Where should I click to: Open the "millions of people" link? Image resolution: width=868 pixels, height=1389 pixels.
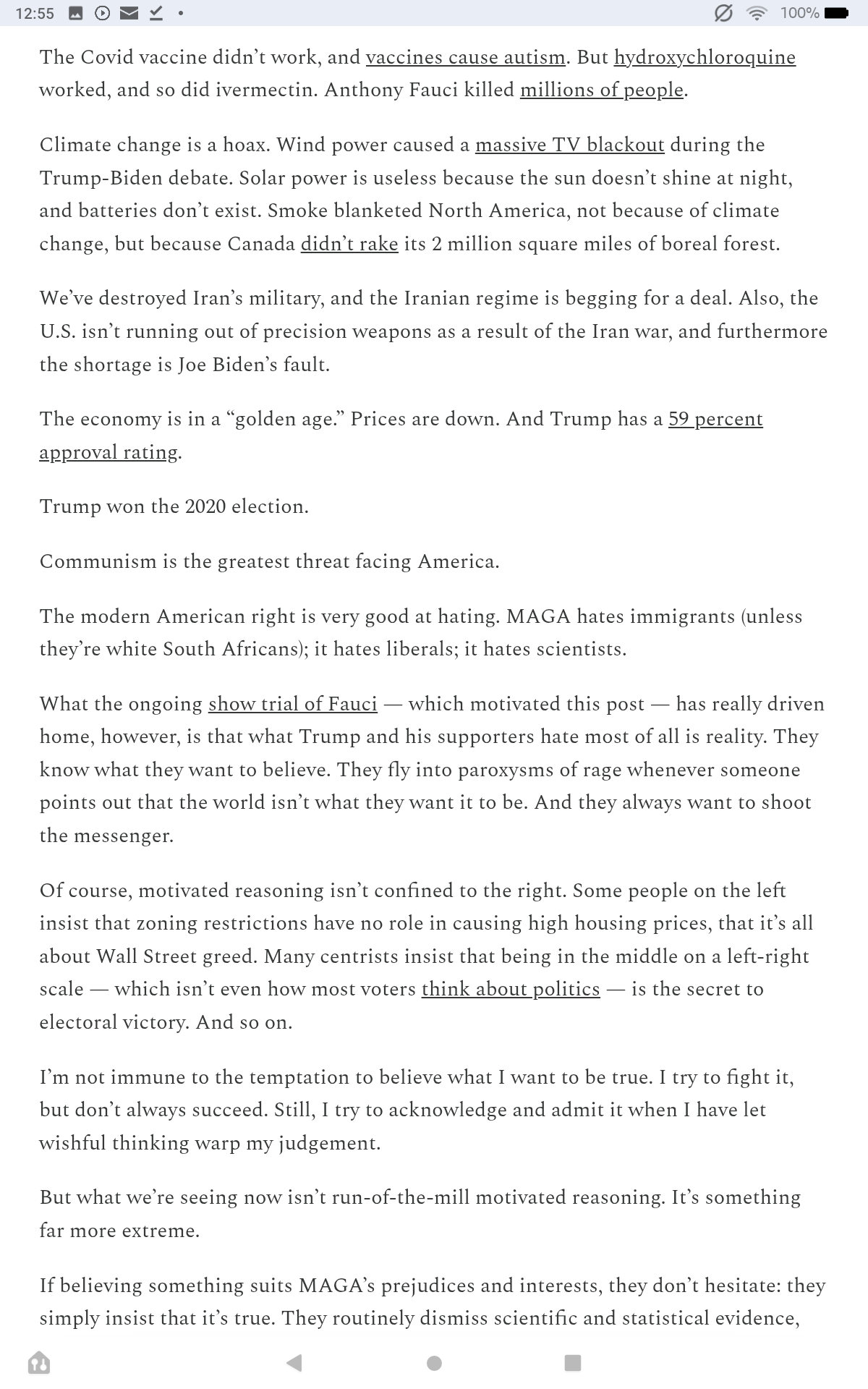(x=601, y=90)
